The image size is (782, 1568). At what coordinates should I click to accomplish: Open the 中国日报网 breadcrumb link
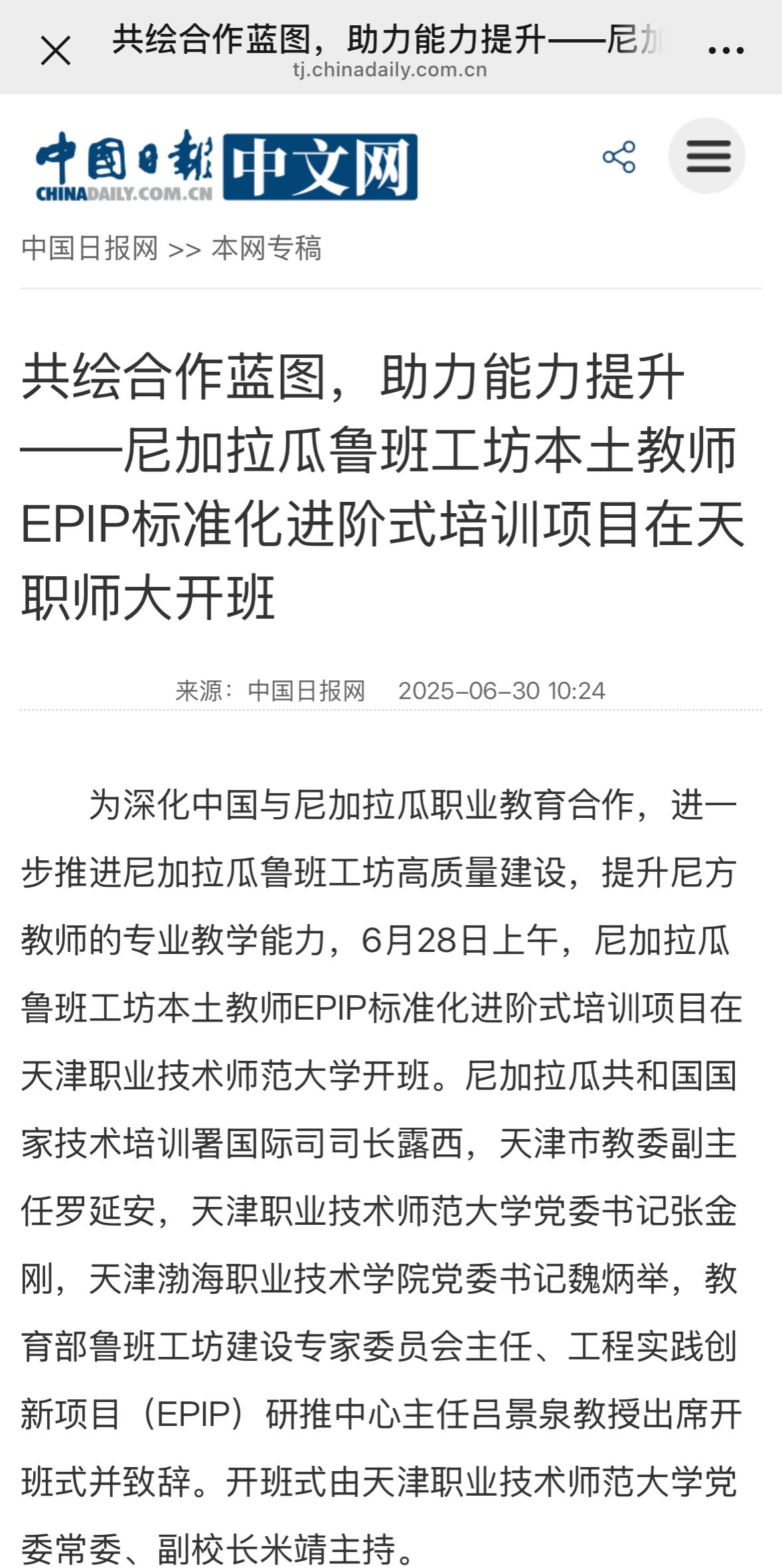click(90, 249)
